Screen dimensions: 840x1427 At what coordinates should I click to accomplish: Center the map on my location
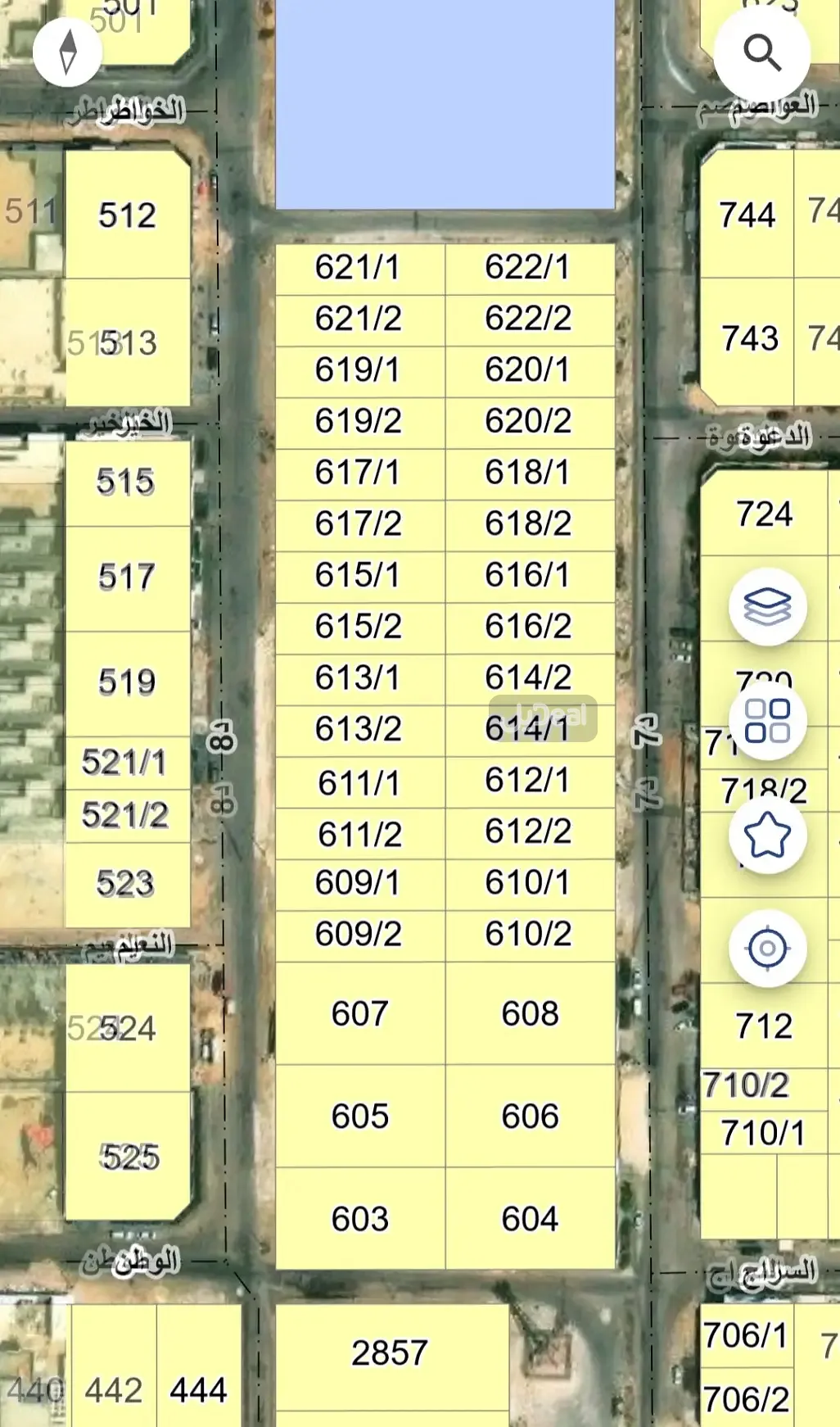coord(767,949)
